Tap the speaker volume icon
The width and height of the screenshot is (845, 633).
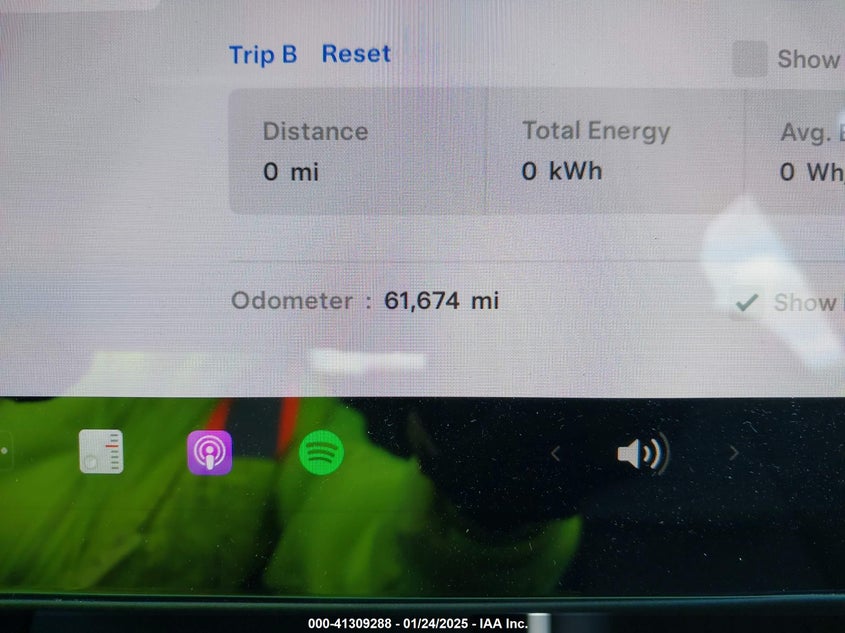(x=642, y=454)
